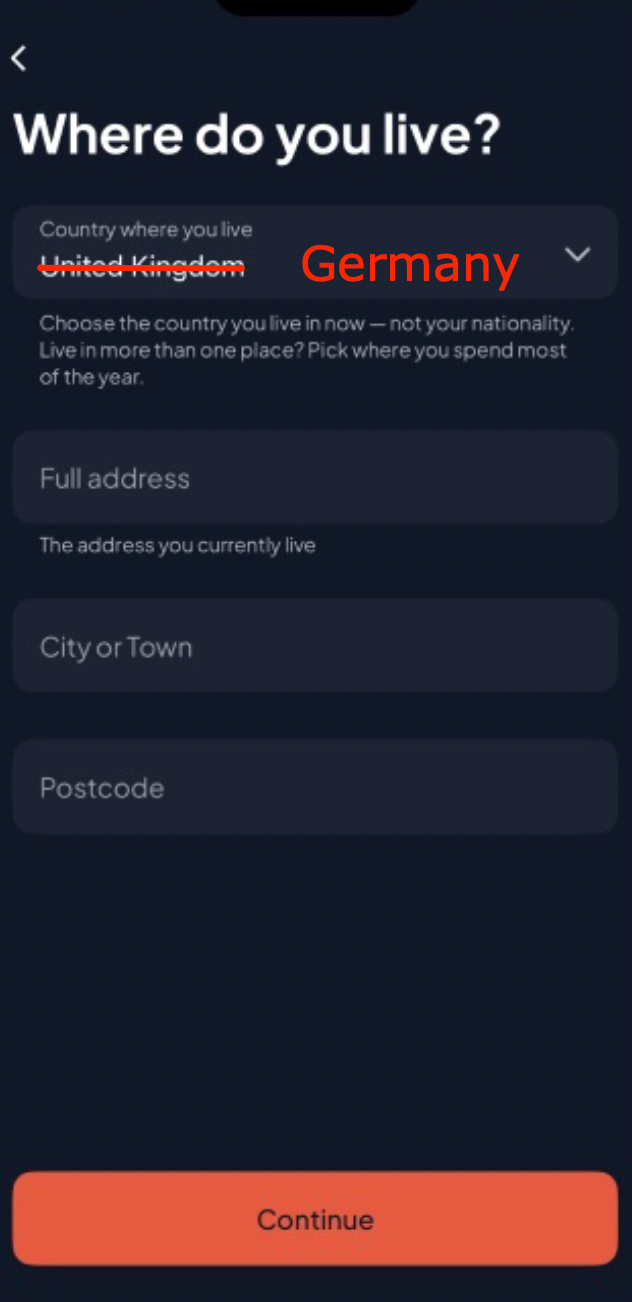The image size is (632, 1302).
Task: Select the City or Town field
Action: 315,646
